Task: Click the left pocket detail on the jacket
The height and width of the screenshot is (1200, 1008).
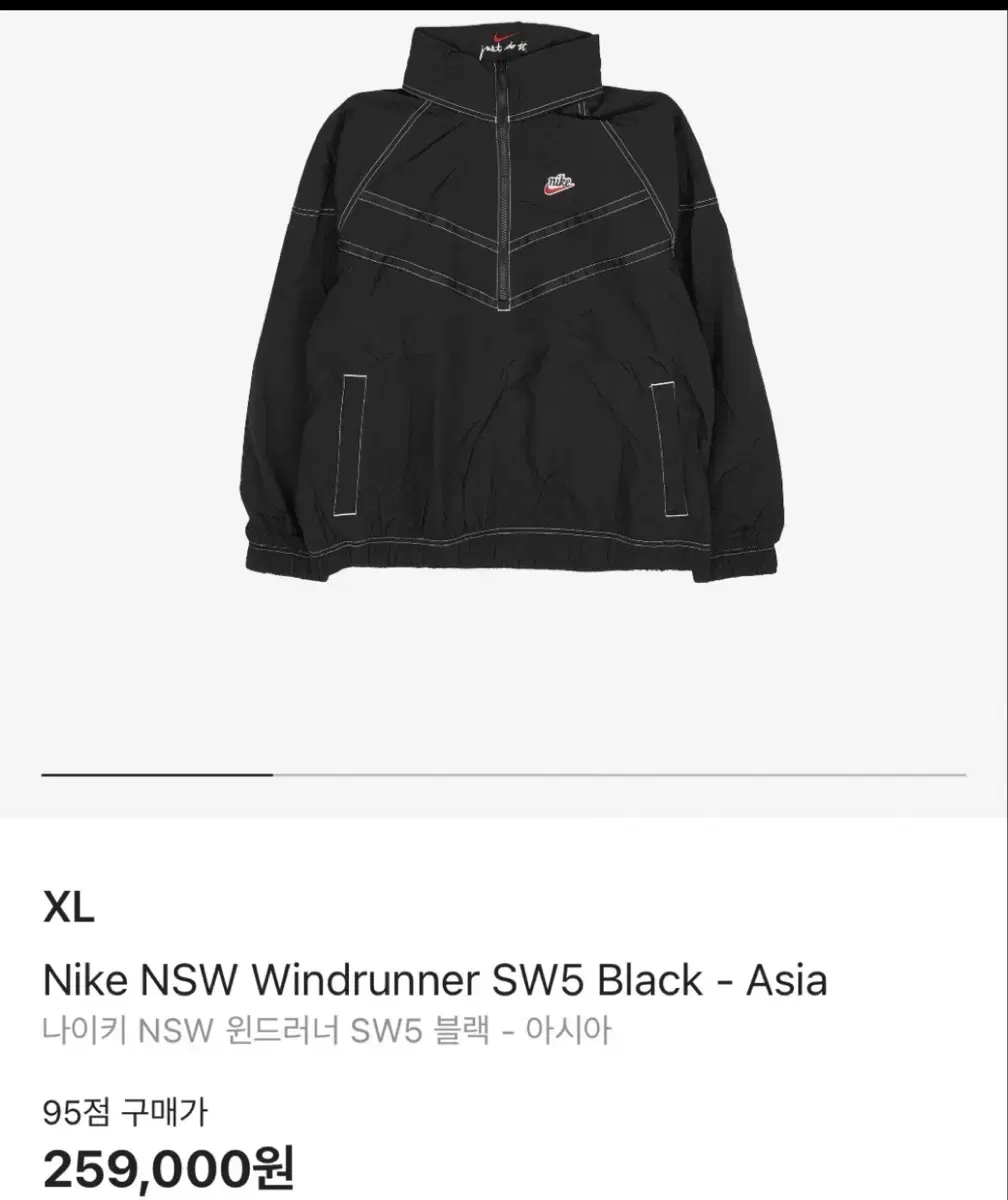Action: 350,445
